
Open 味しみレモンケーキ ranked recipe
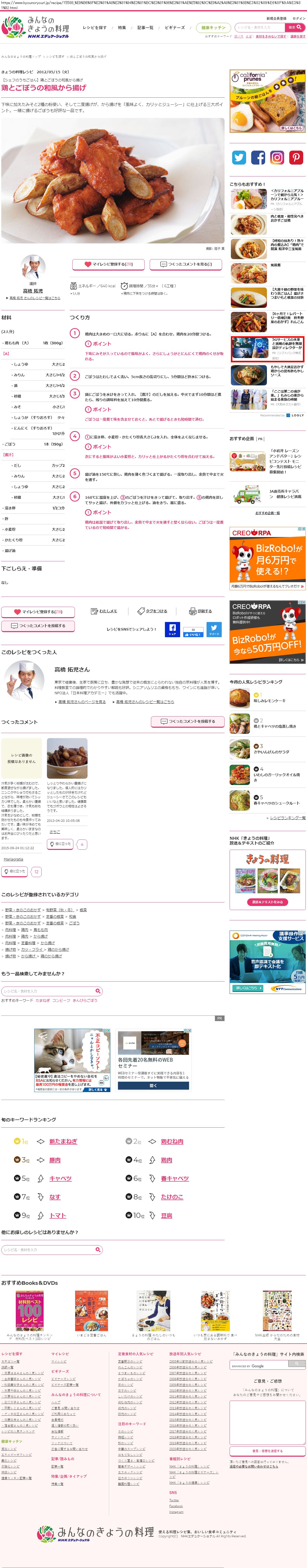coord(269,701)
